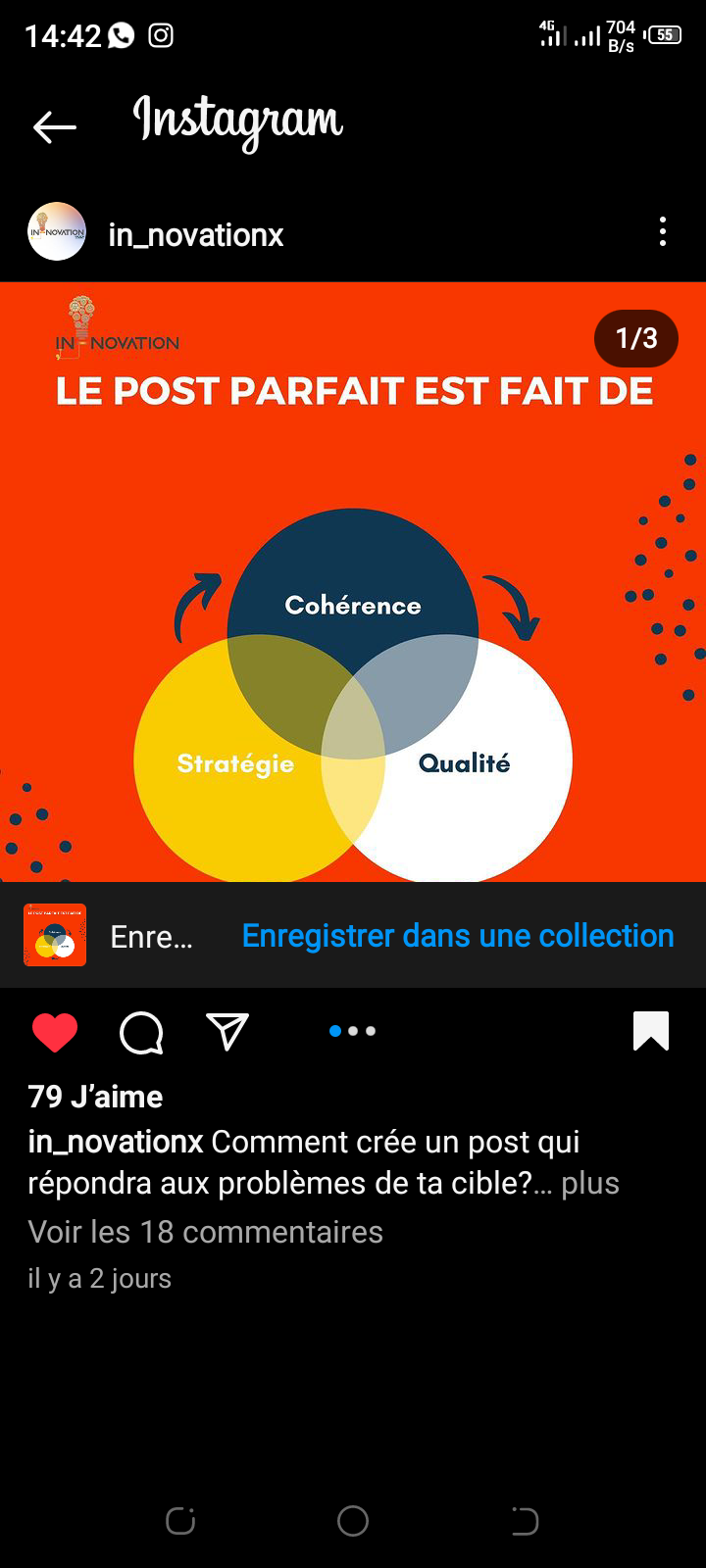Open recent apps from navigation bar
The width and height of the screenshot is (706, 1568).
pyautogui.click(x=180, y=1521)
